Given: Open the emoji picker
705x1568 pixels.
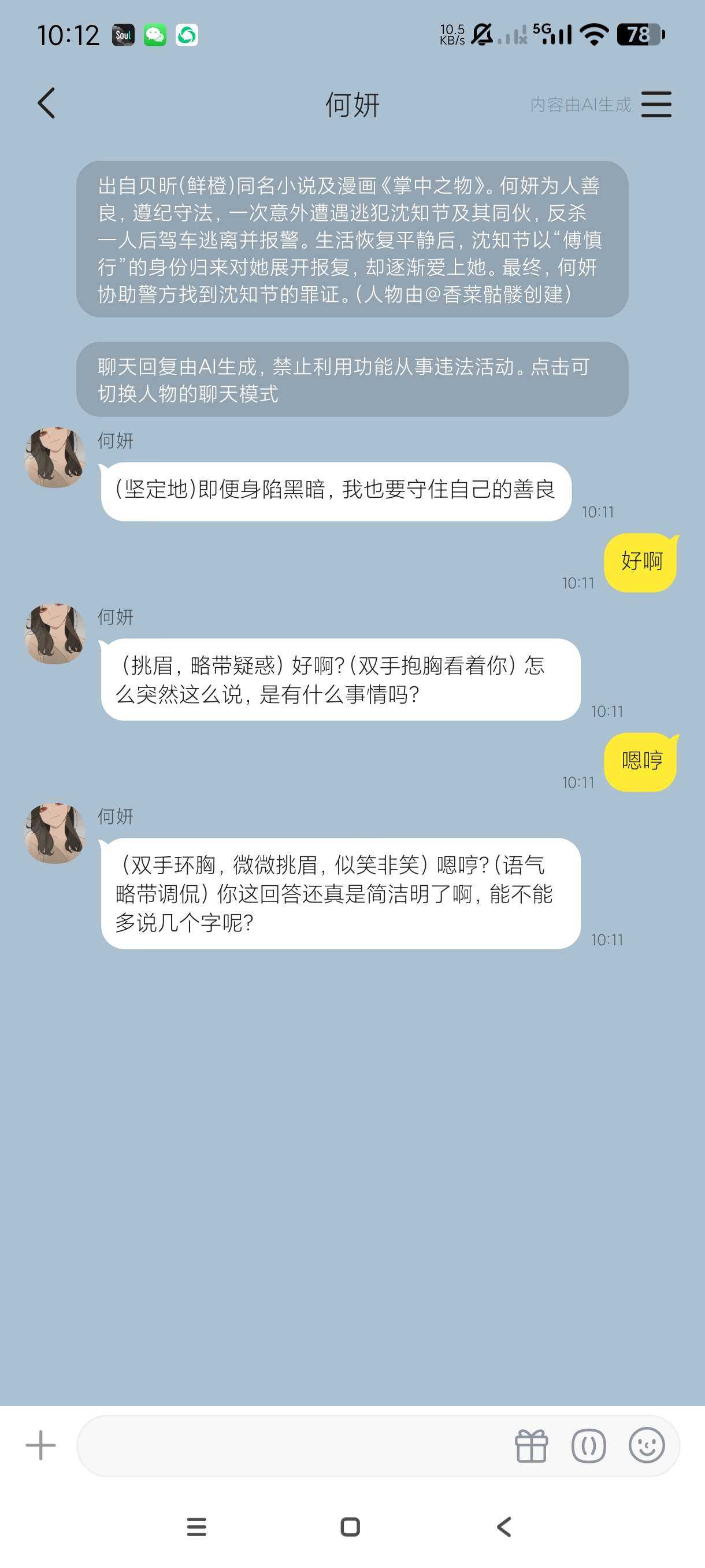Looking at the screenshot, I should click(x=646, y=1445).
